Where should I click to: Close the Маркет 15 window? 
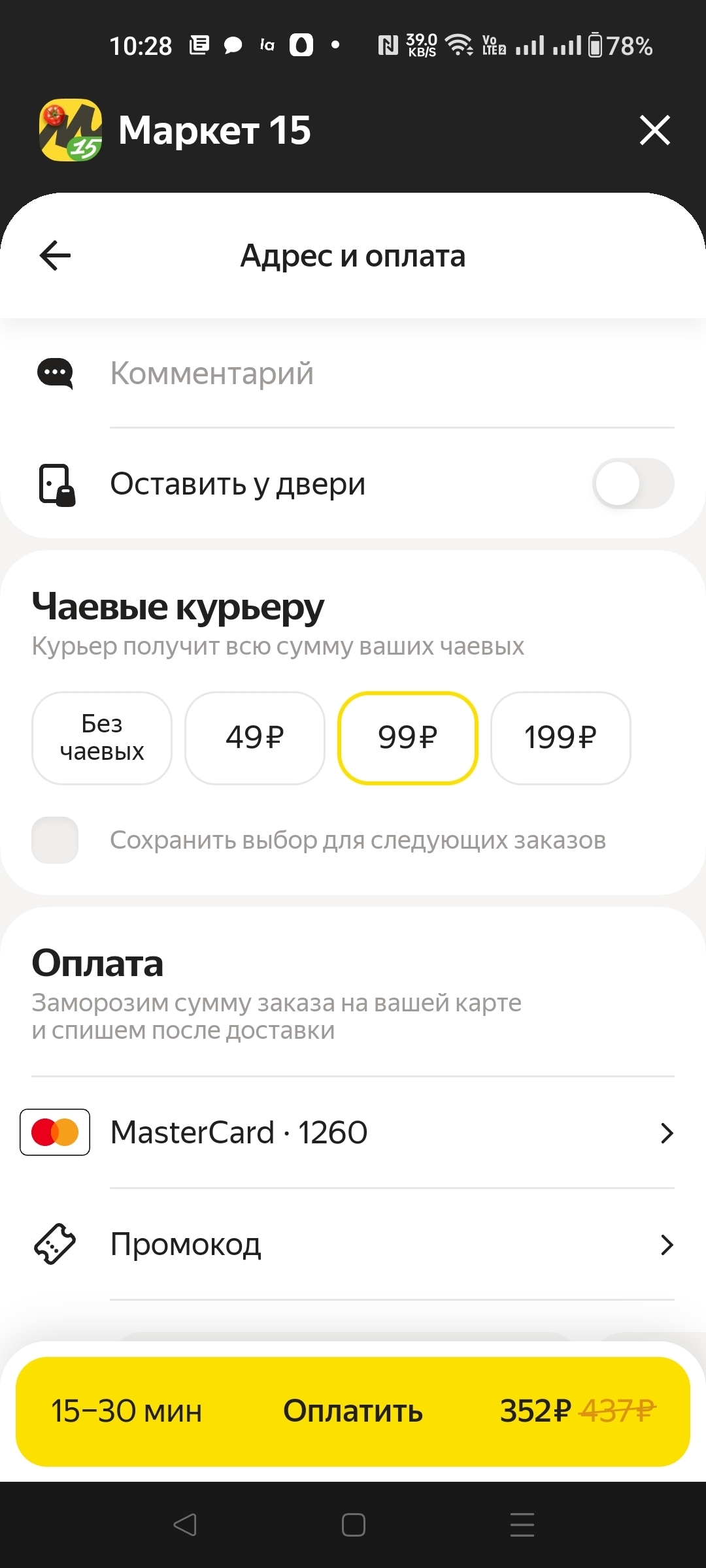pyautogui.click(x=654, y=130)
